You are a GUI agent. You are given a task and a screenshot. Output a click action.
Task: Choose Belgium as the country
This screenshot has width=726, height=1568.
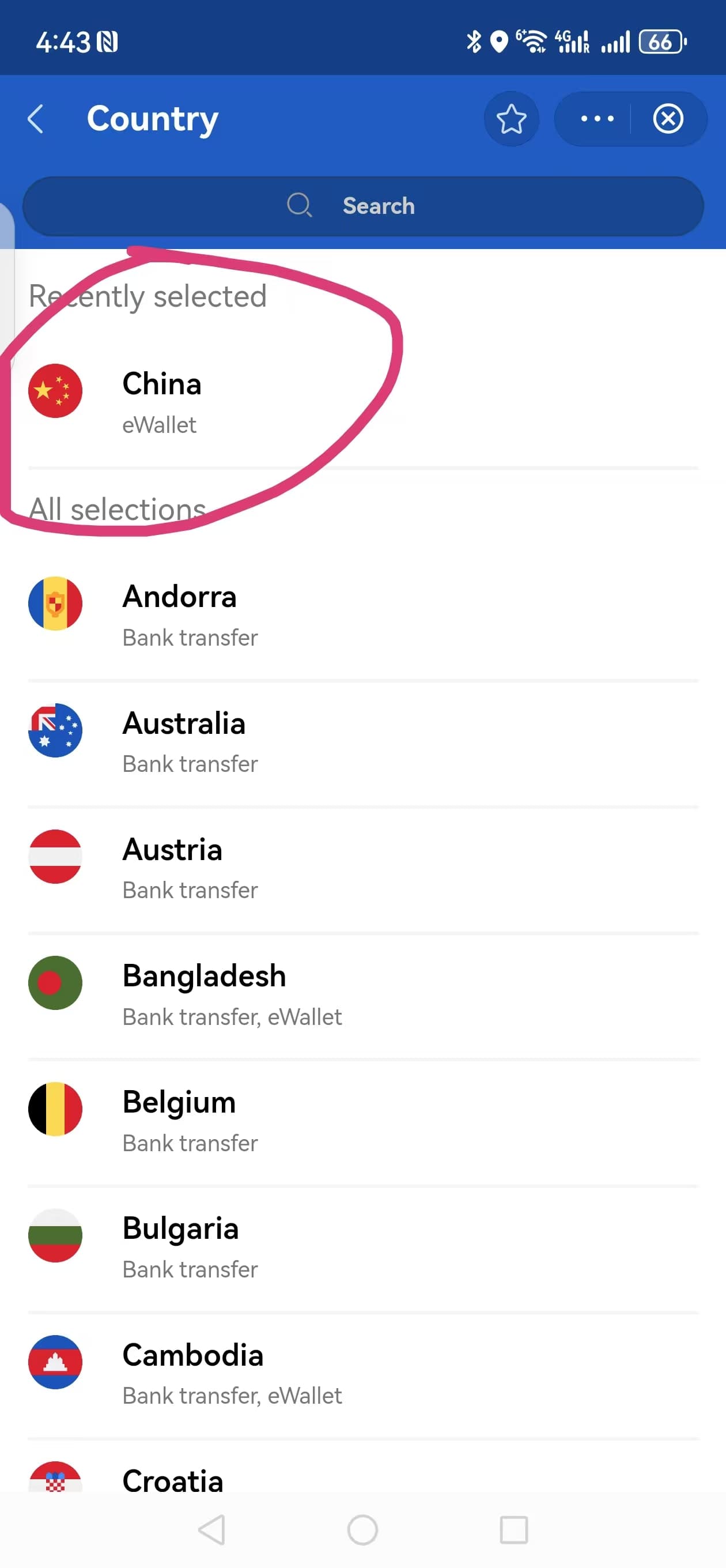click(179, 1119)
